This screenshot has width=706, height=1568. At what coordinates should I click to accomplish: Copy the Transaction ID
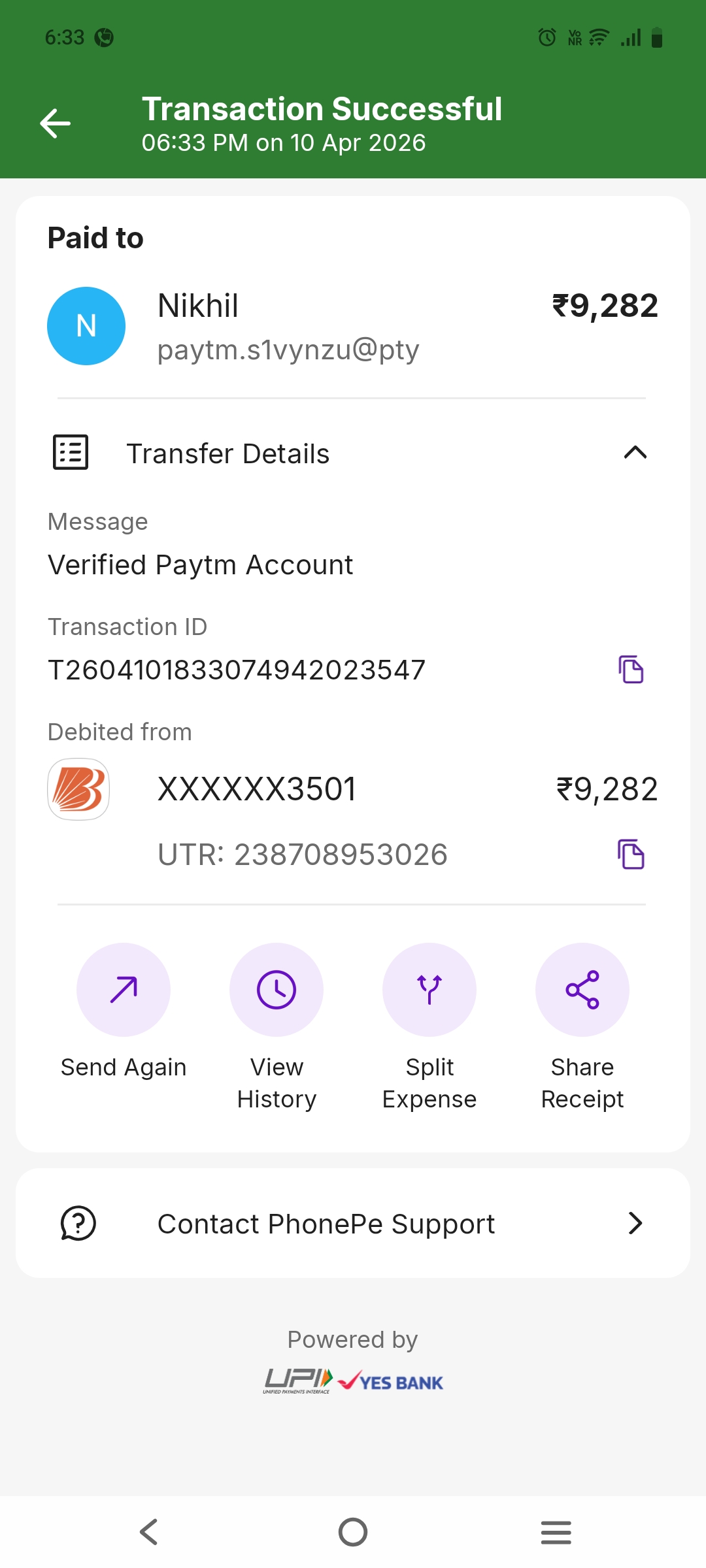pos(631,670)
